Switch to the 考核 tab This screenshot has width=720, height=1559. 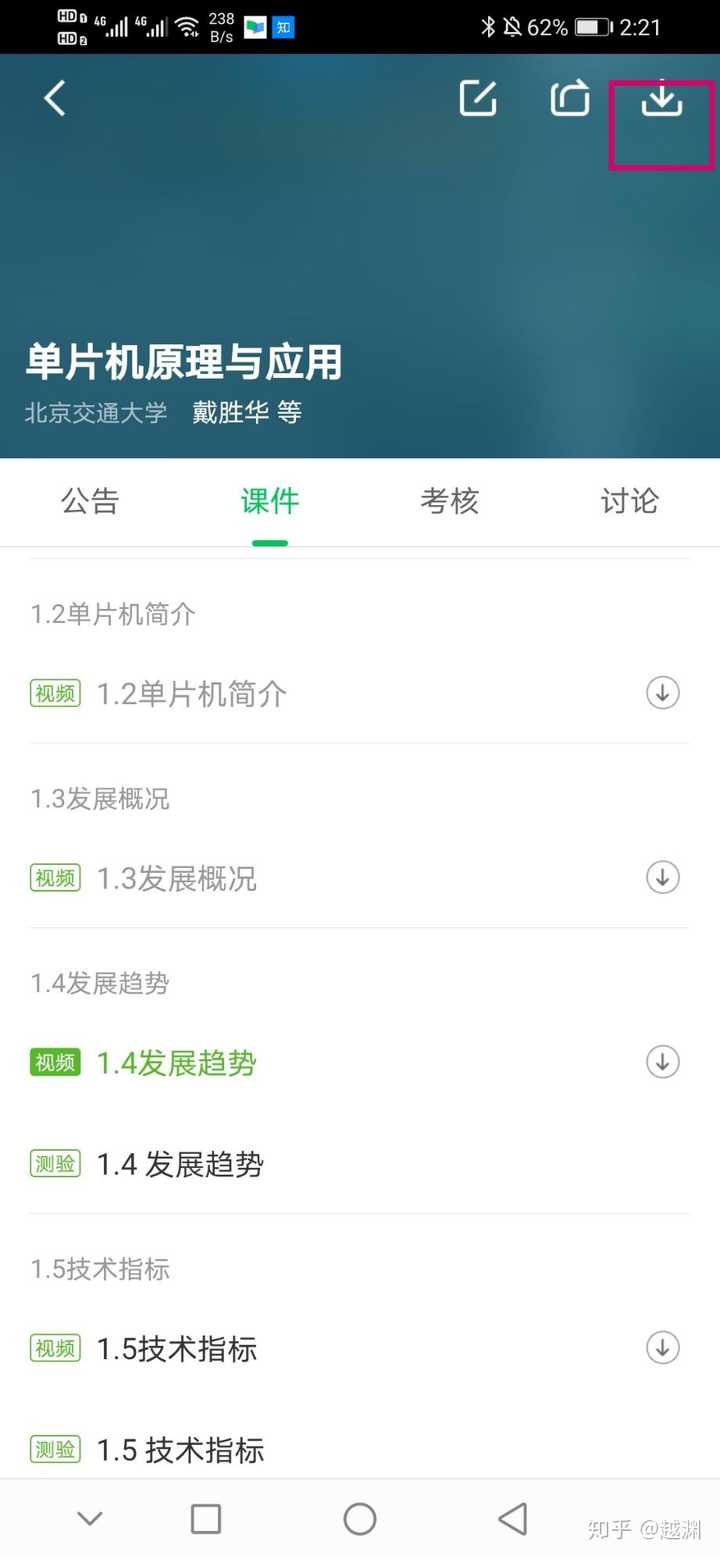449,502
